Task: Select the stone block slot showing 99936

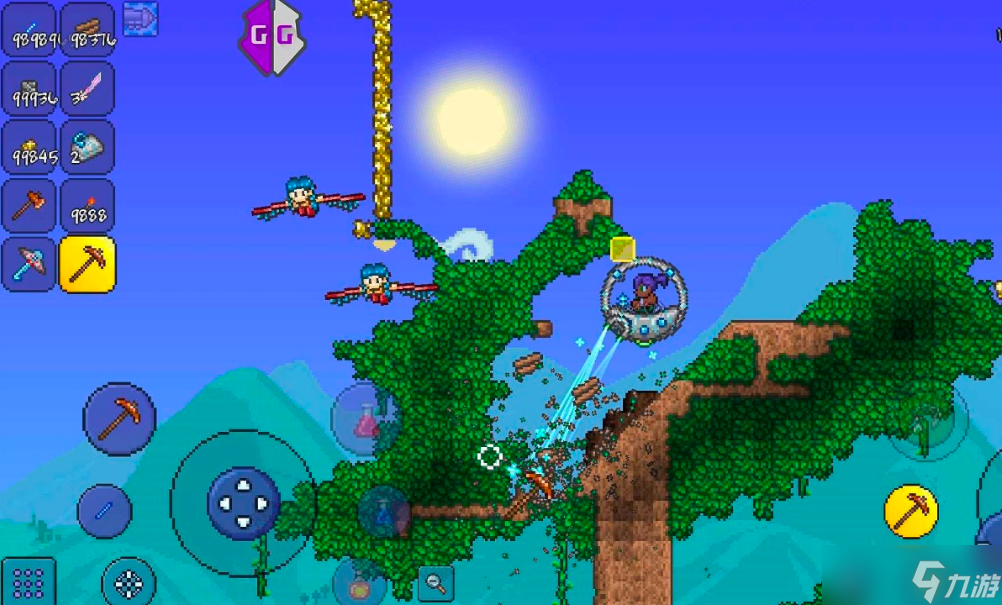Action: coord(30,88)
